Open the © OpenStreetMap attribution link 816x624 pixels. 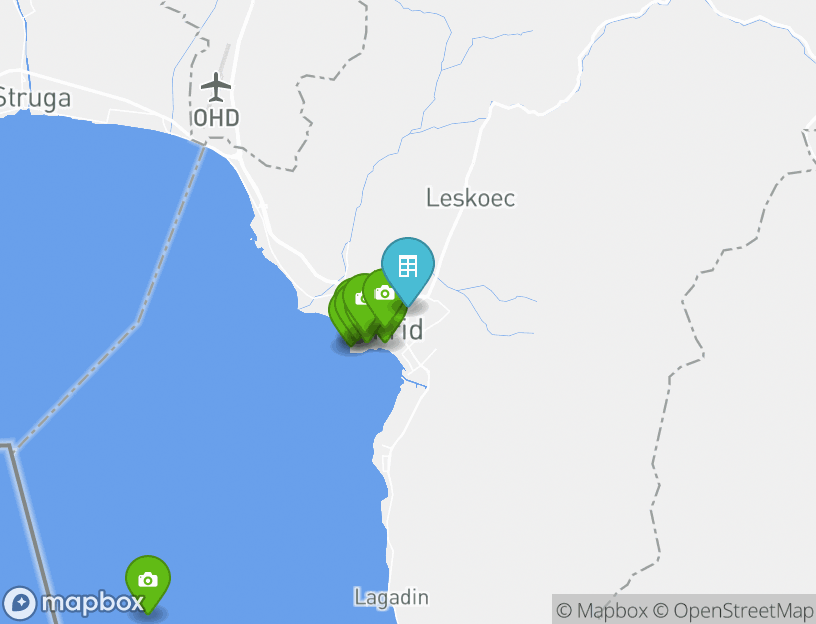click(733, 610)
